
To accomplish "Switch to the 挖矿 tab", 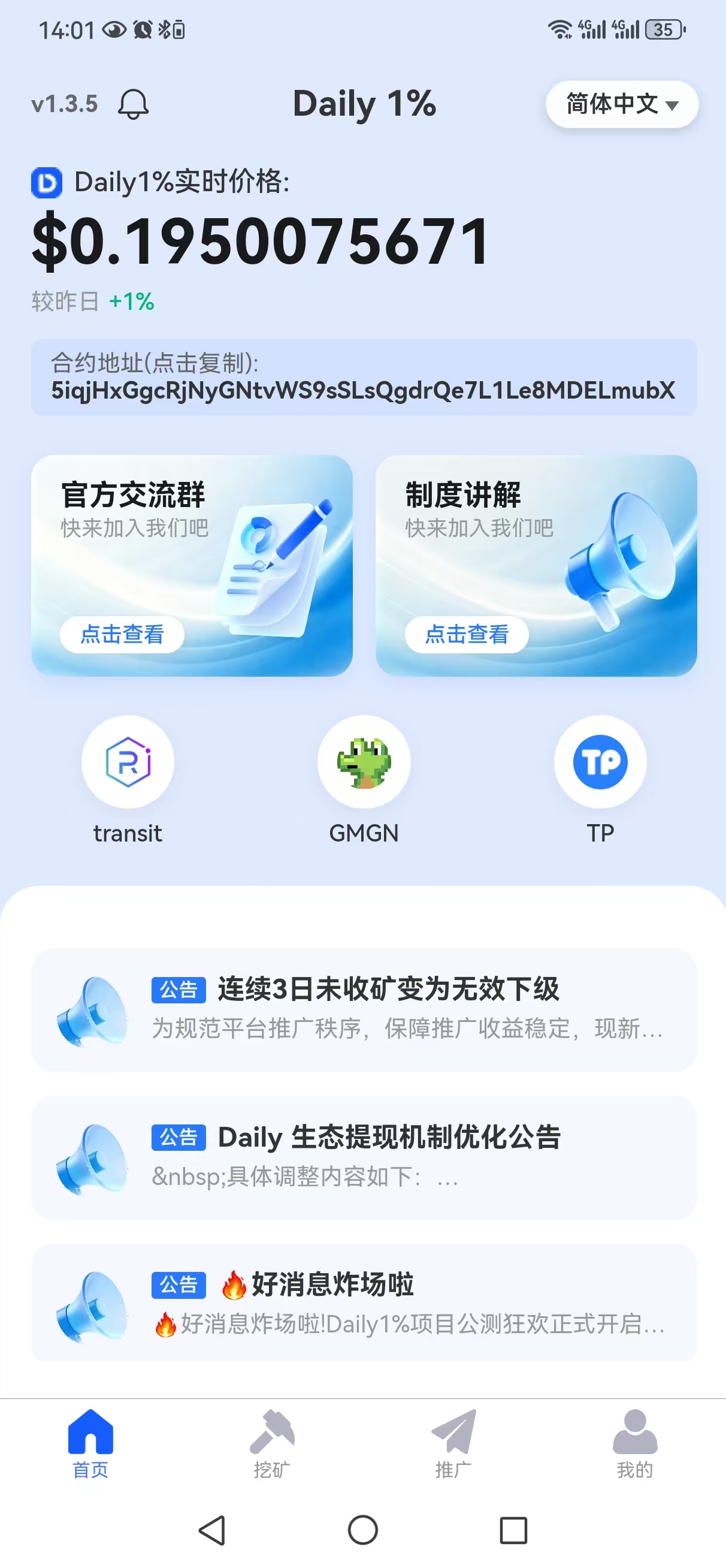I will pyautogui.click(x=271, y=1443).
